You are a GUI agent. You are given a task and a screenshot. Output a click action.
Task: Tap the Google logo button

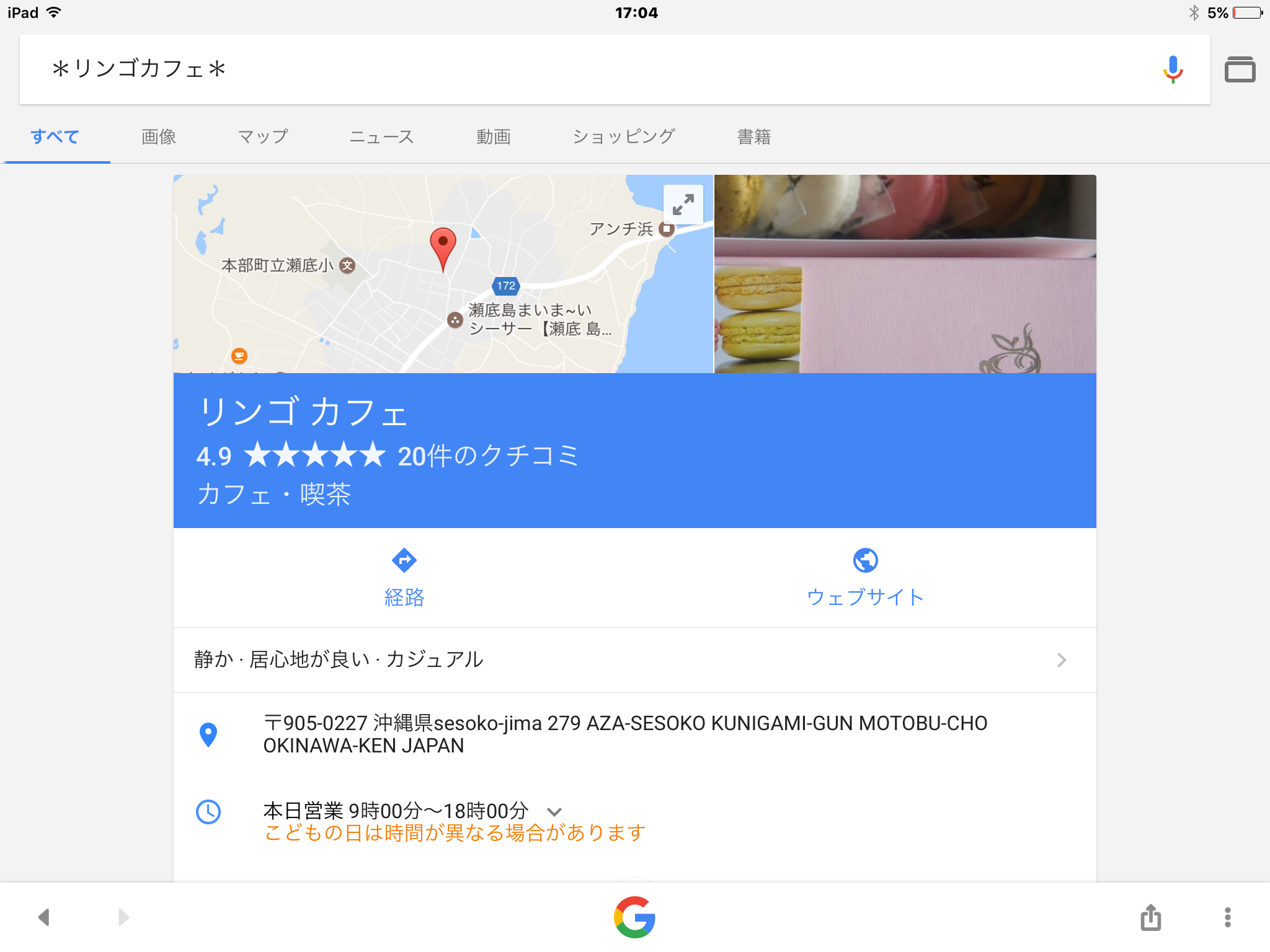[x=634, y=917]
